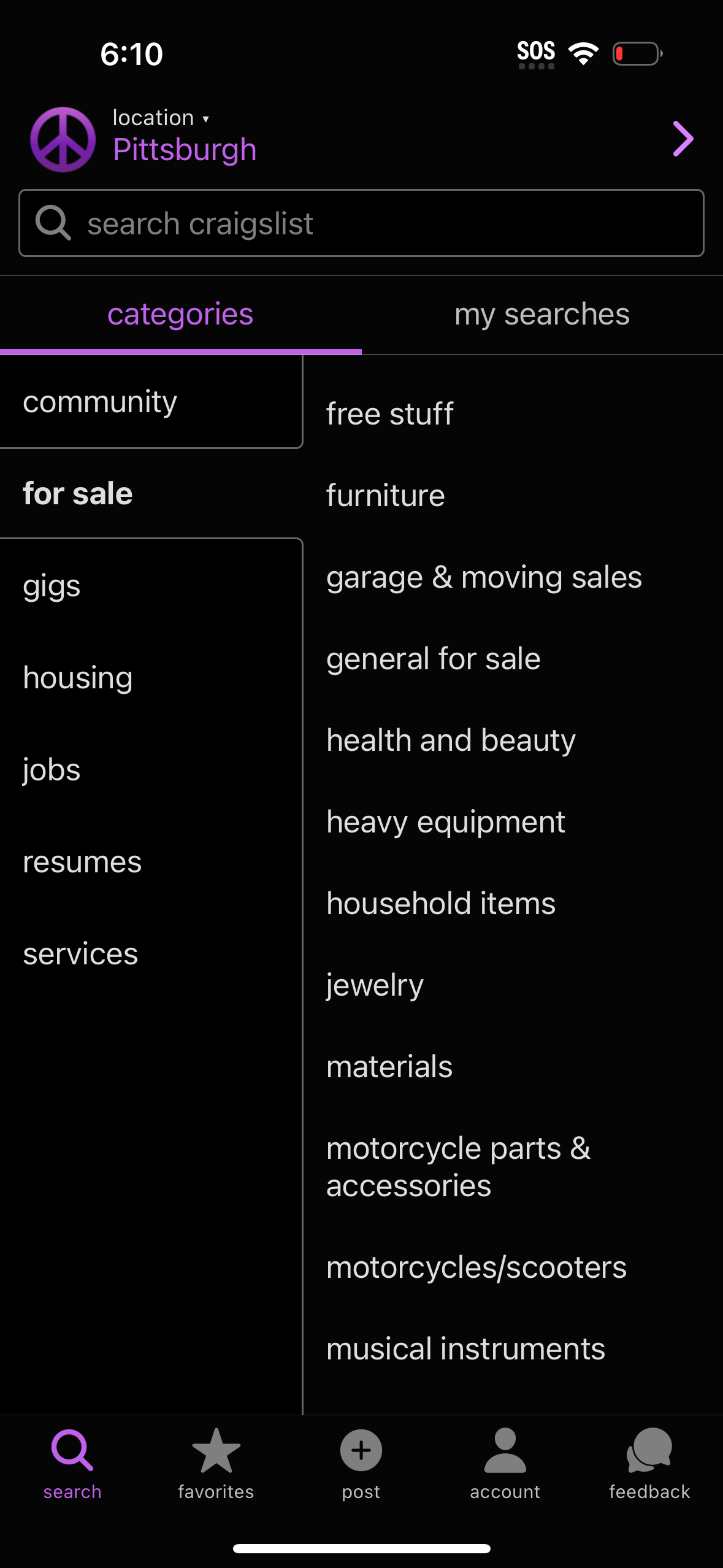Open the location dropdown for Pittsburgh
Viewport: 723px width, 1568px height.
pos(161,118)
